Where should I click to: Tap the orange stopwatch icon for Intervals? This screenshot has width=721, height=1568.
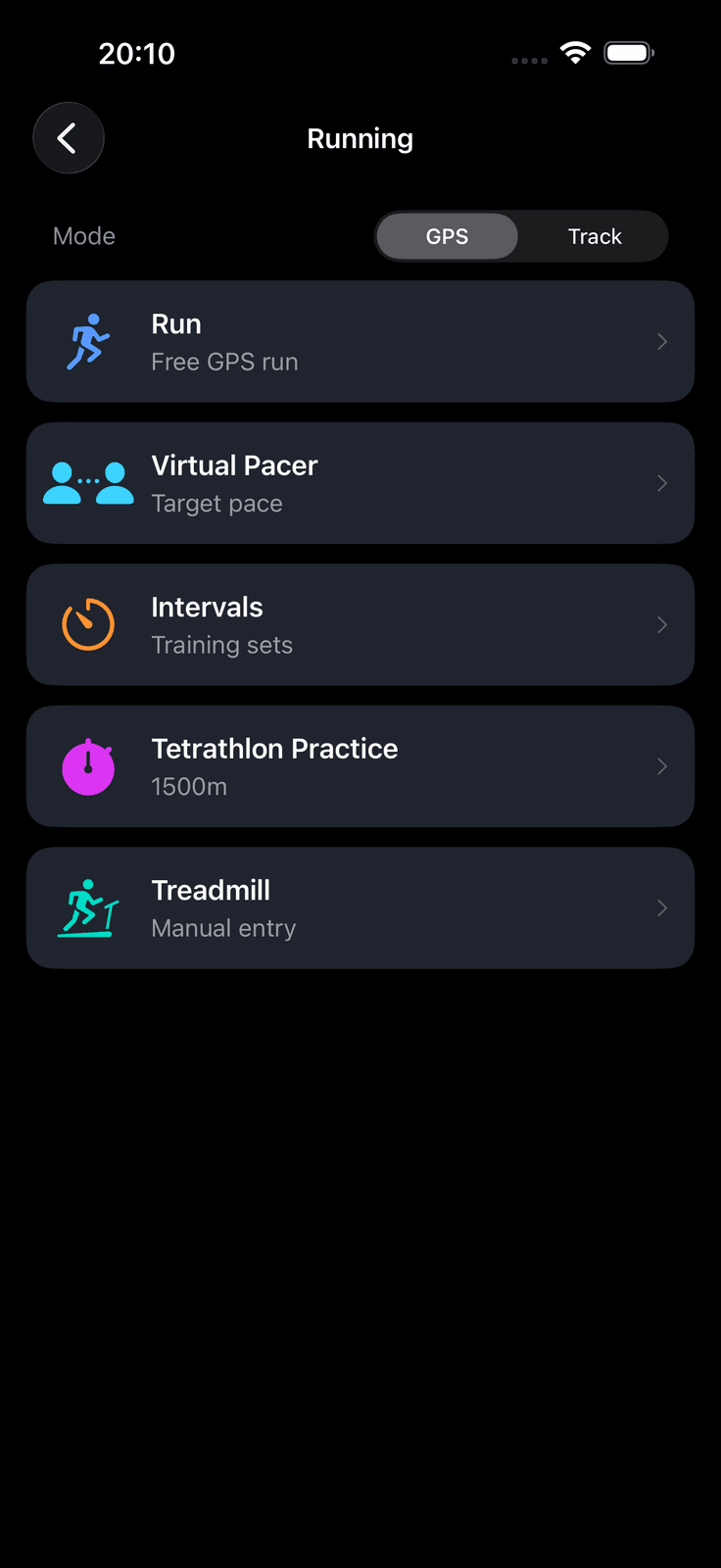click(x=87, y=624)
